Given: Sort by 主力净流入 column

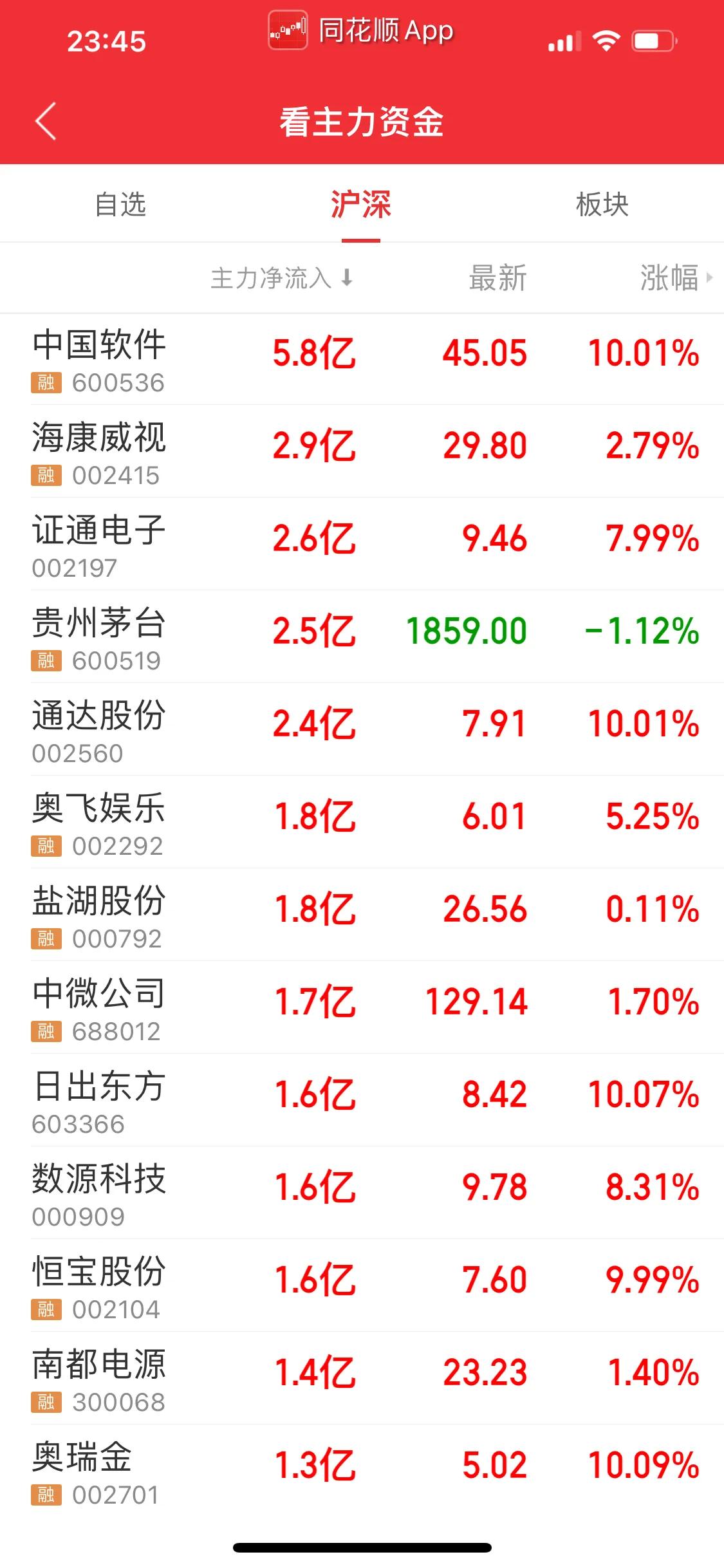Looking at the screenshot, I should click(x=281, y=278).
